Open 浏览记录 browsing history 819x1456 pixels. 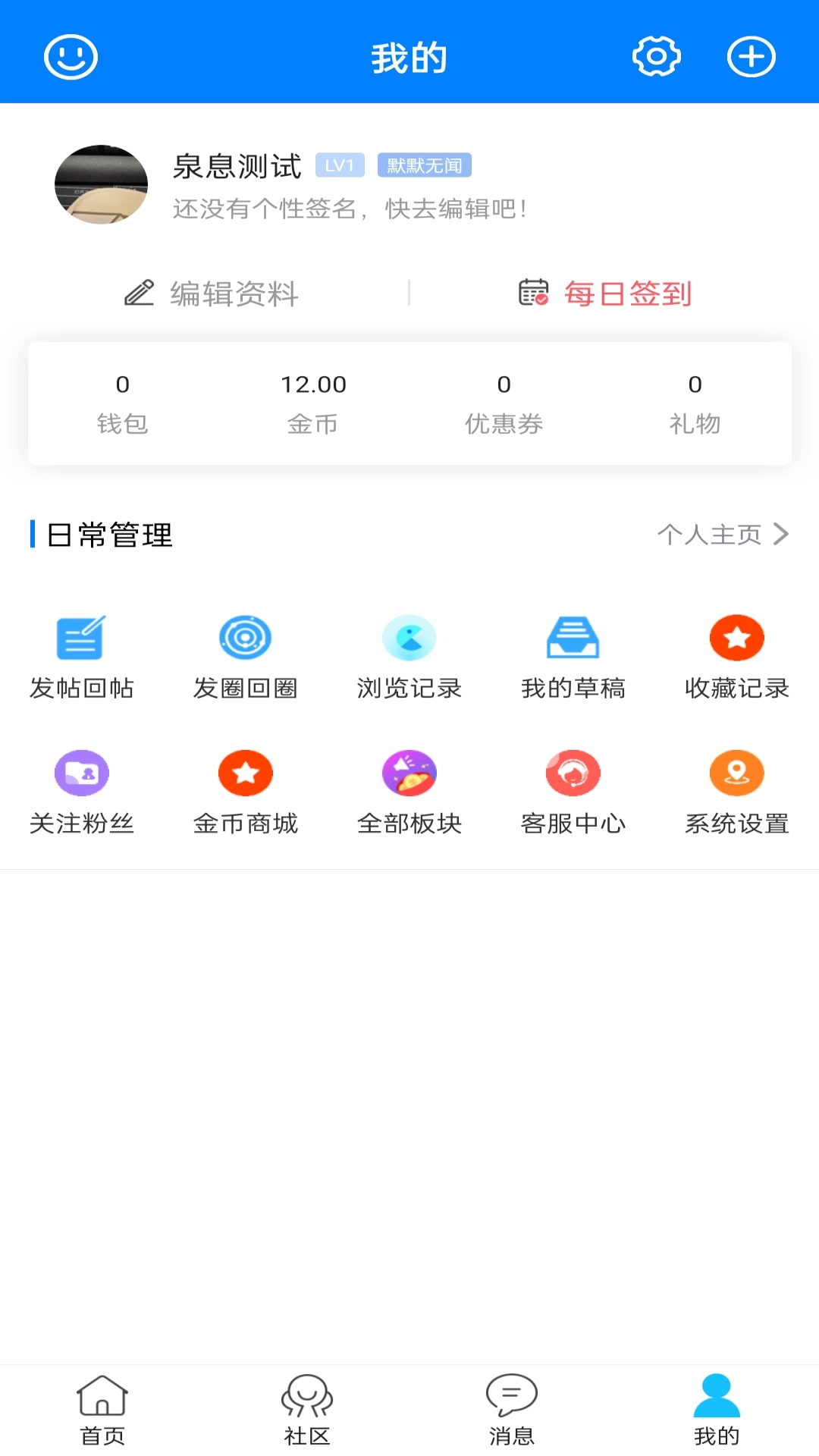point(409,656)
